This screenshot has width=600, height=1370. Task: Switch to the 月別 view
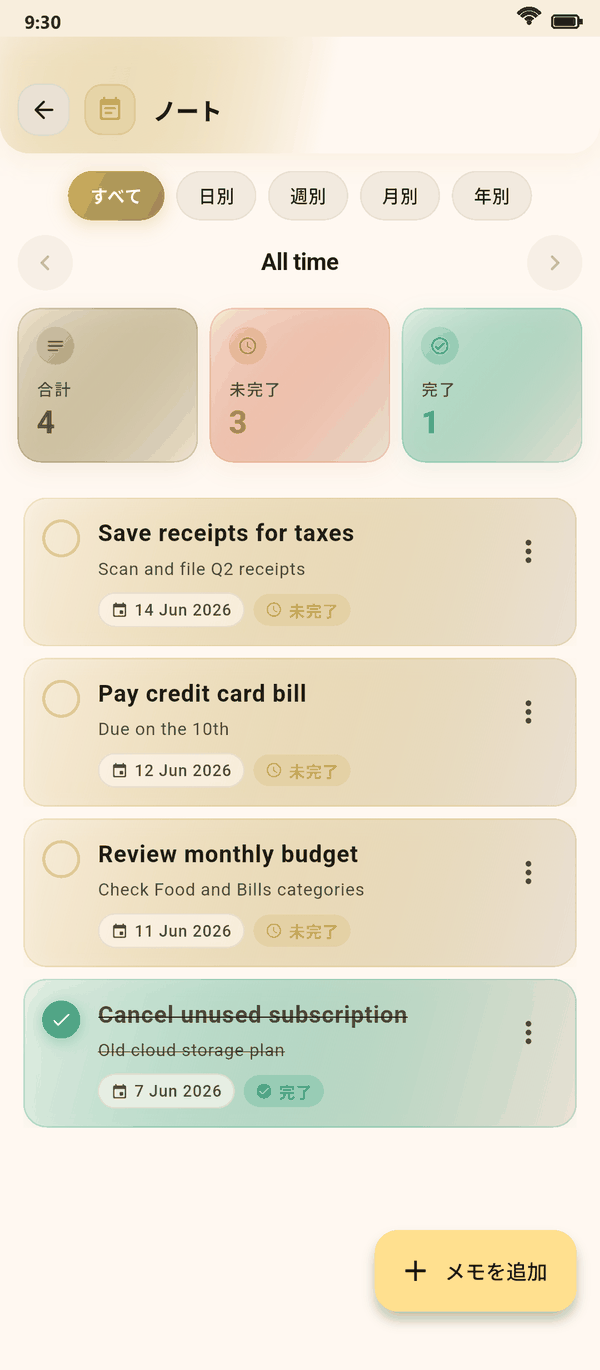coord(400,196)
